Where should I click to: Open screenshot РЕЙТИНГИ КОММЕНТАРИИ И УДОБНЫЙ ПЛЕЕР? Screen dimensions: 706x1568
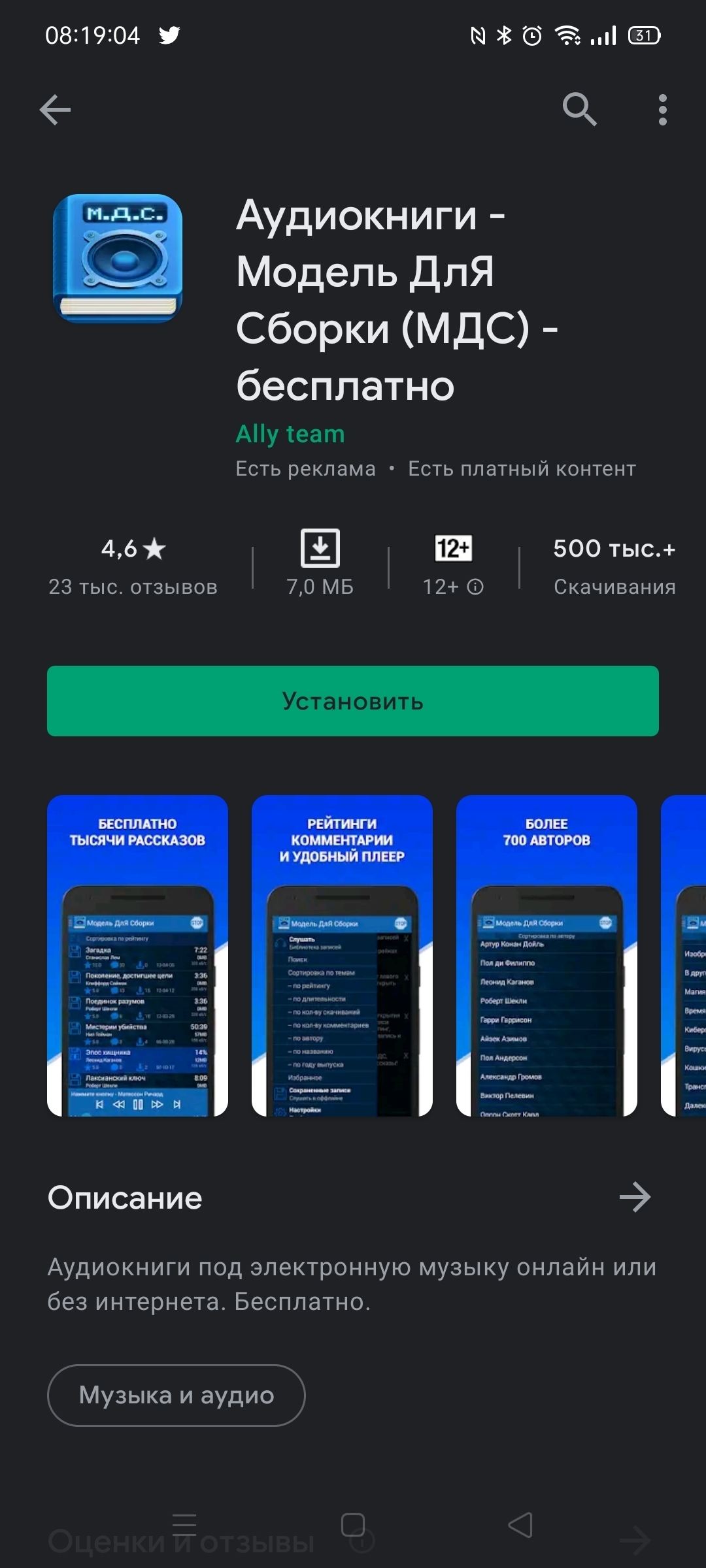pyautogui.click(x=342, y=955)
